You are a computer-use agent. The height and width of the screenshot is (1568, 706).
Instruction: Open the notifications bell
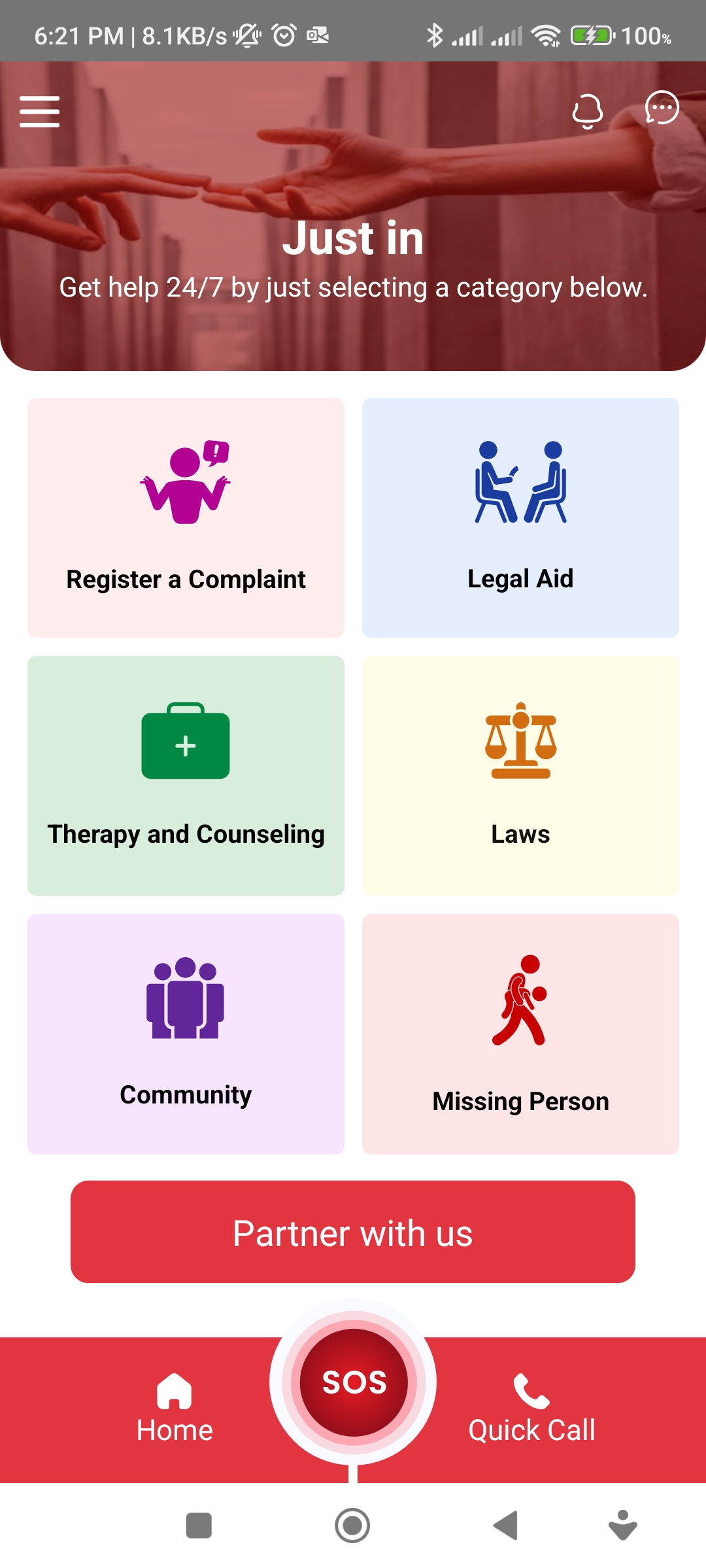pos(587,111)
